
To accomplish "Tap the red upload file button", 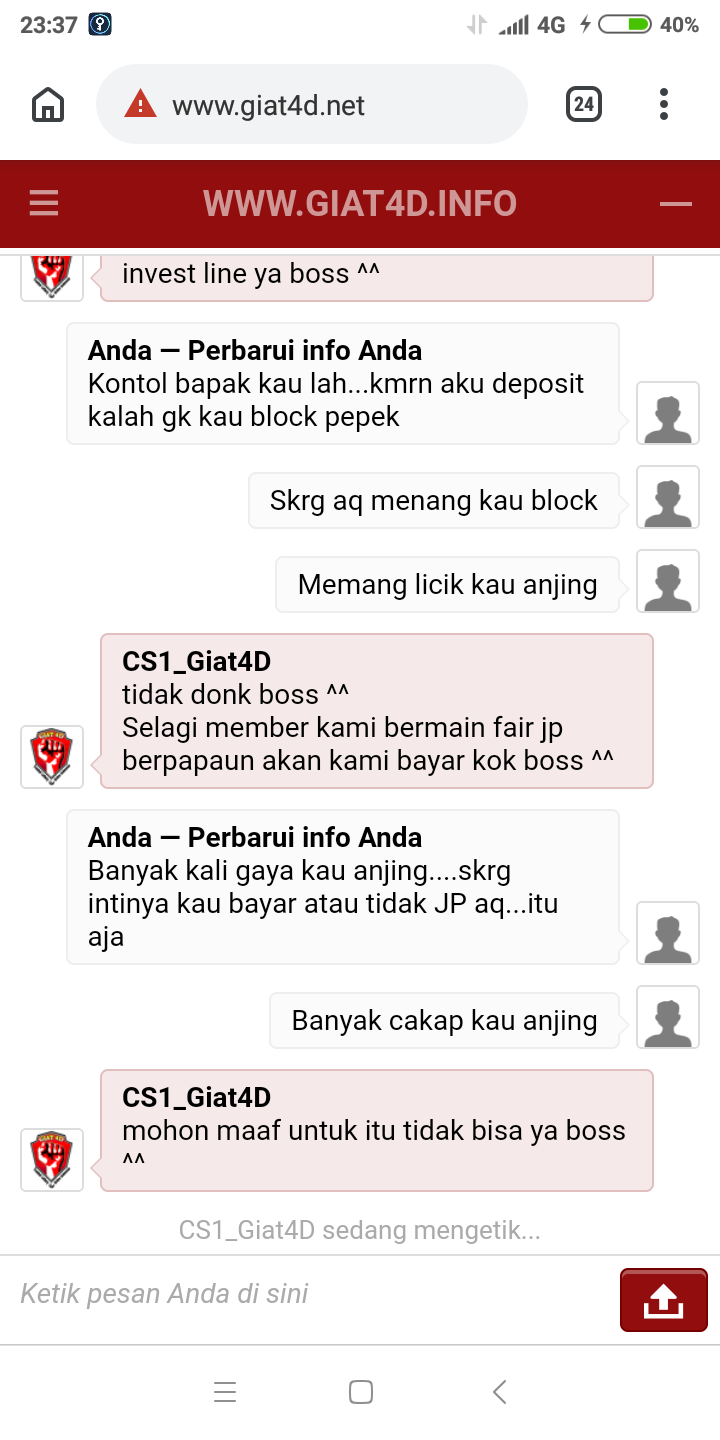I will point(664,1300).
